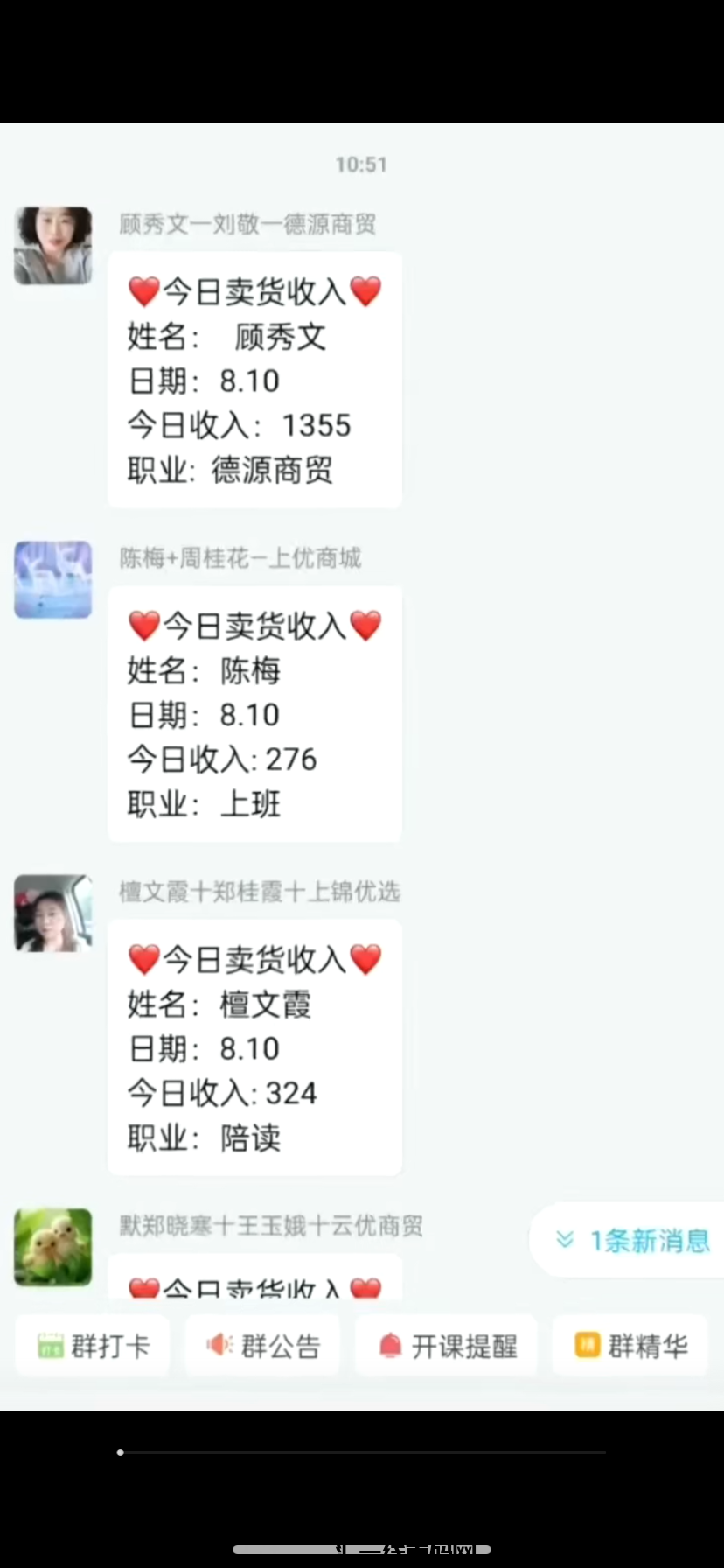The width and height of the screenshot is (724, 1568).
Task: Tap the video progress bar
Action: pos(362,1452)
